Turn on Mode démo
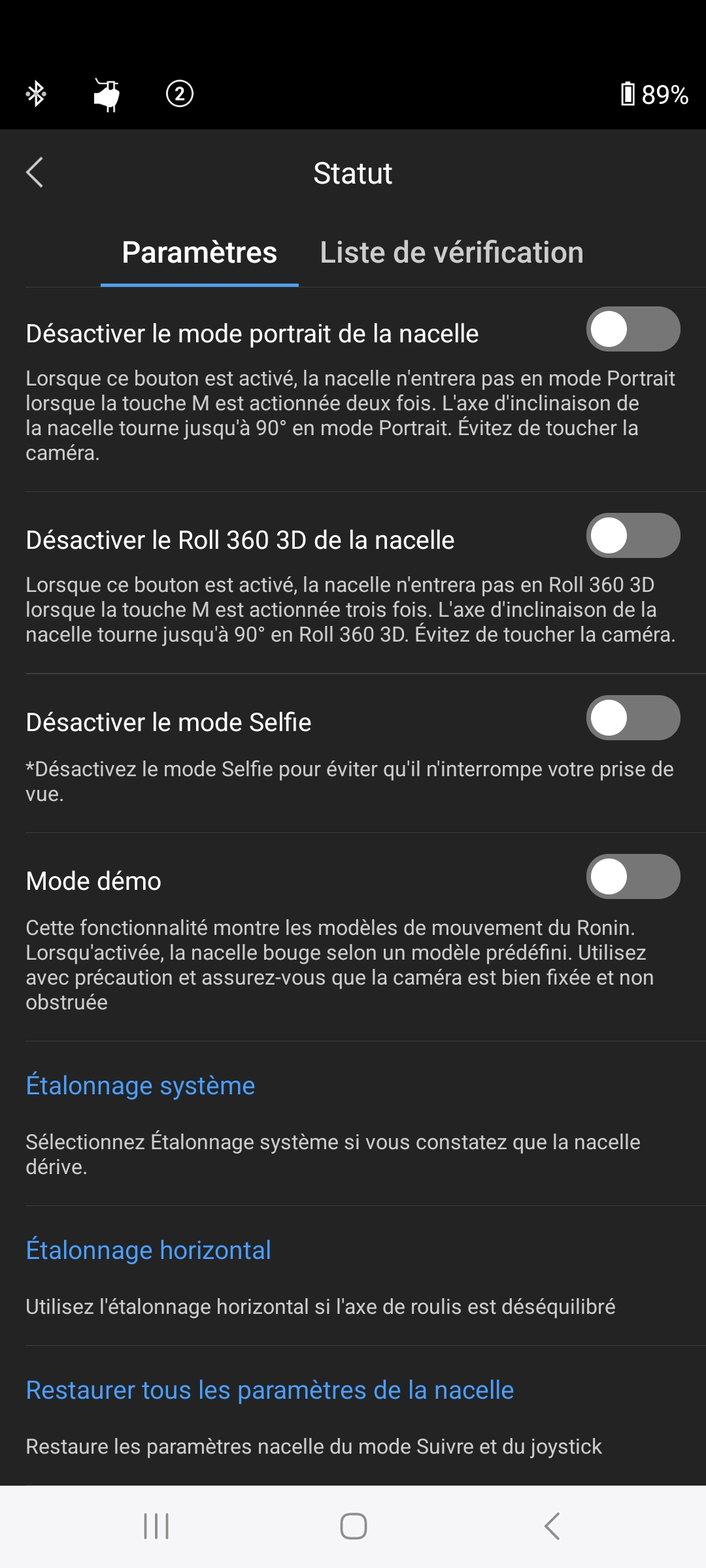Screen dimensions: 706x1568 click(632, 877)
